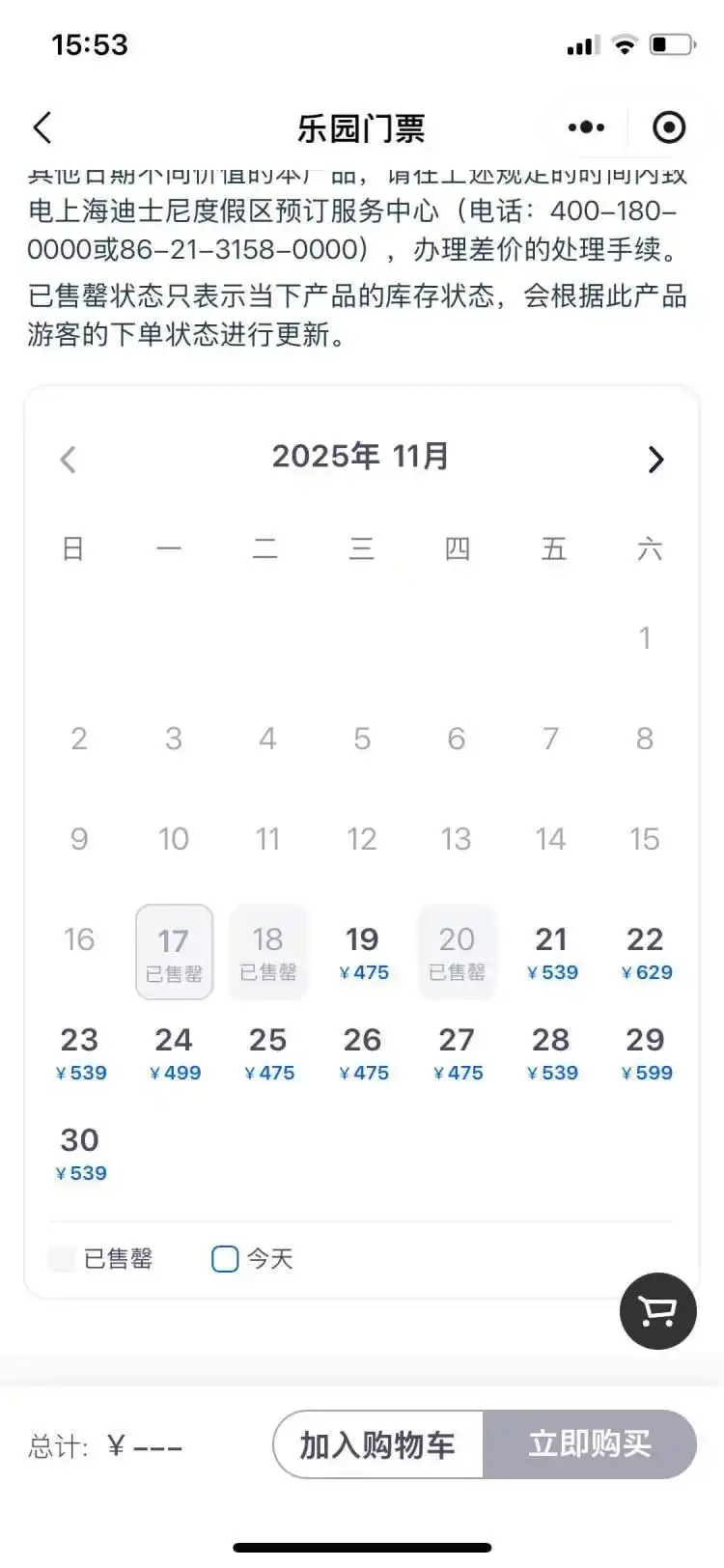
Task: Go to previous month with left chevron
Action: 68,460
